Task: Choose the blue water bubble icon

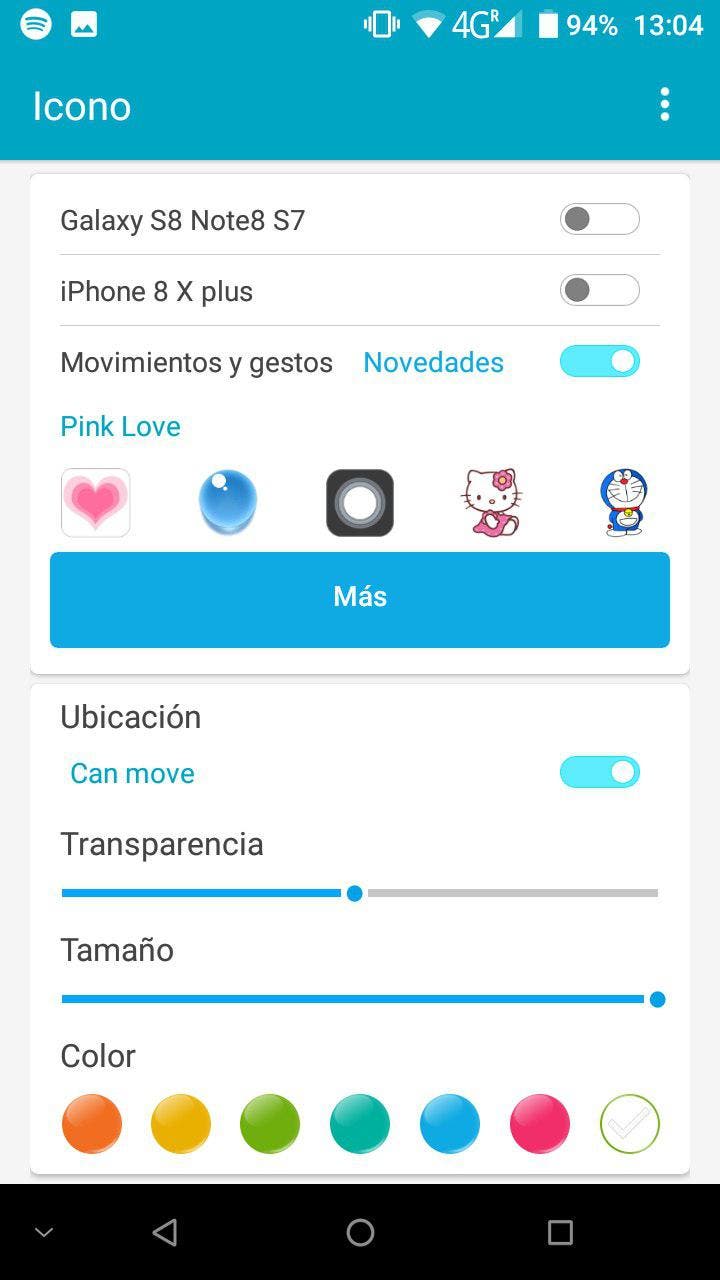Action: point(227,502)
